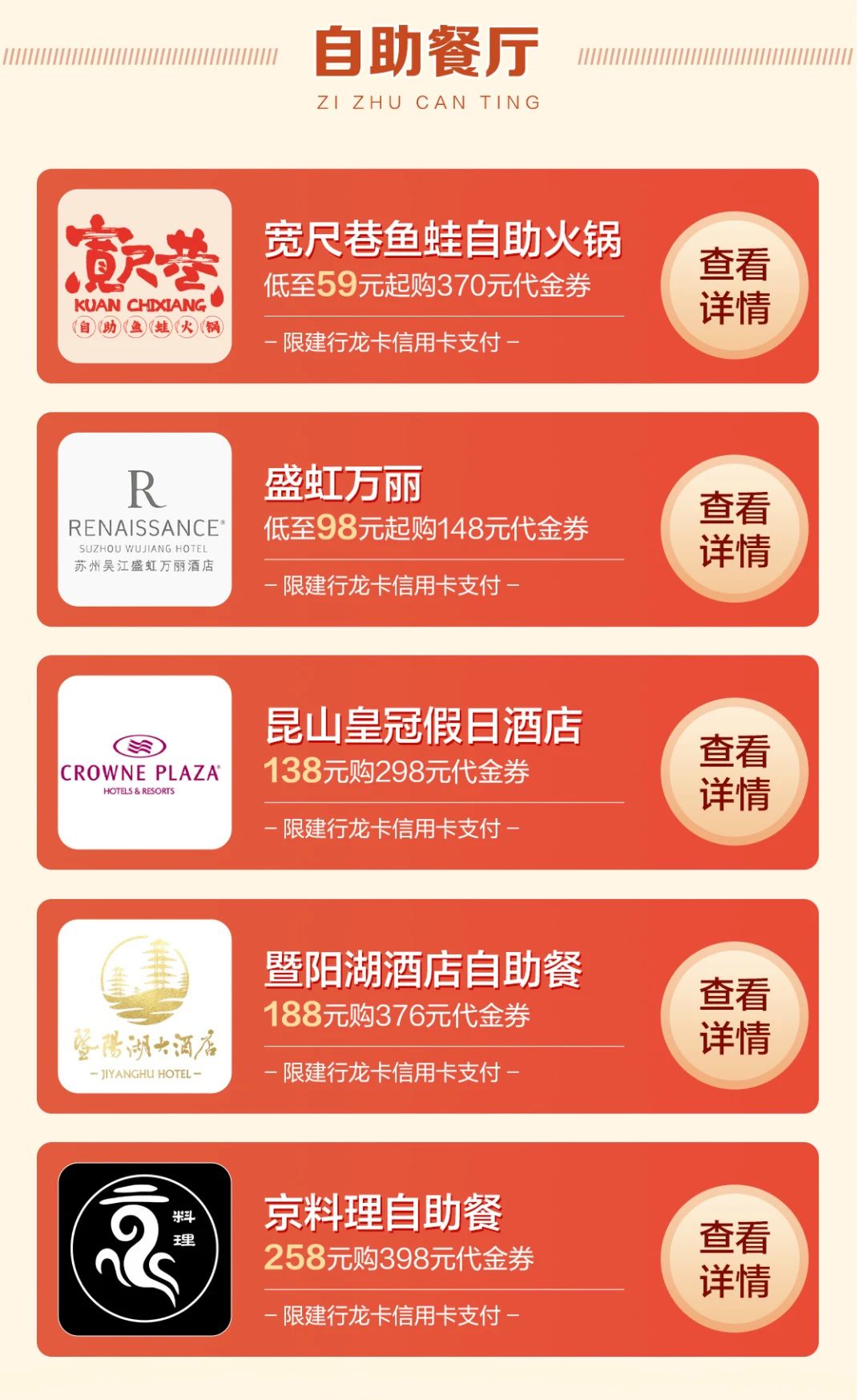Check details of 昆山皇冠假日酒店 voucher
Image resolution: width=858 pixels, height=1400 pixels.
pos(734,772)
